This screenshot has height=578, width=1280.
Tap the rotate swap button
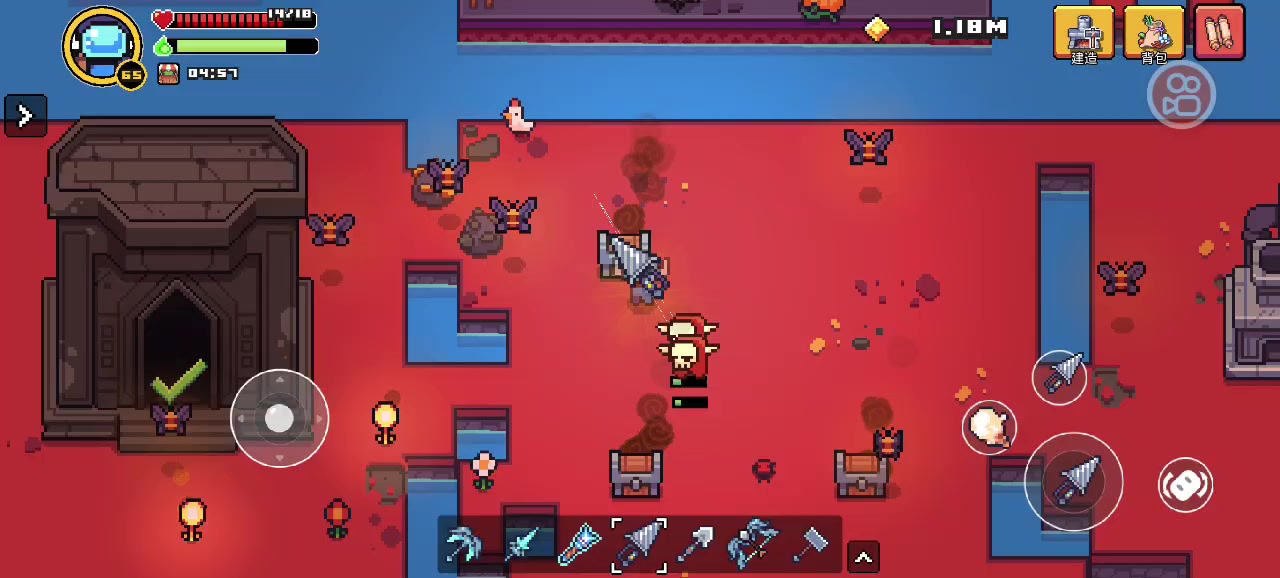[1185, 485]
